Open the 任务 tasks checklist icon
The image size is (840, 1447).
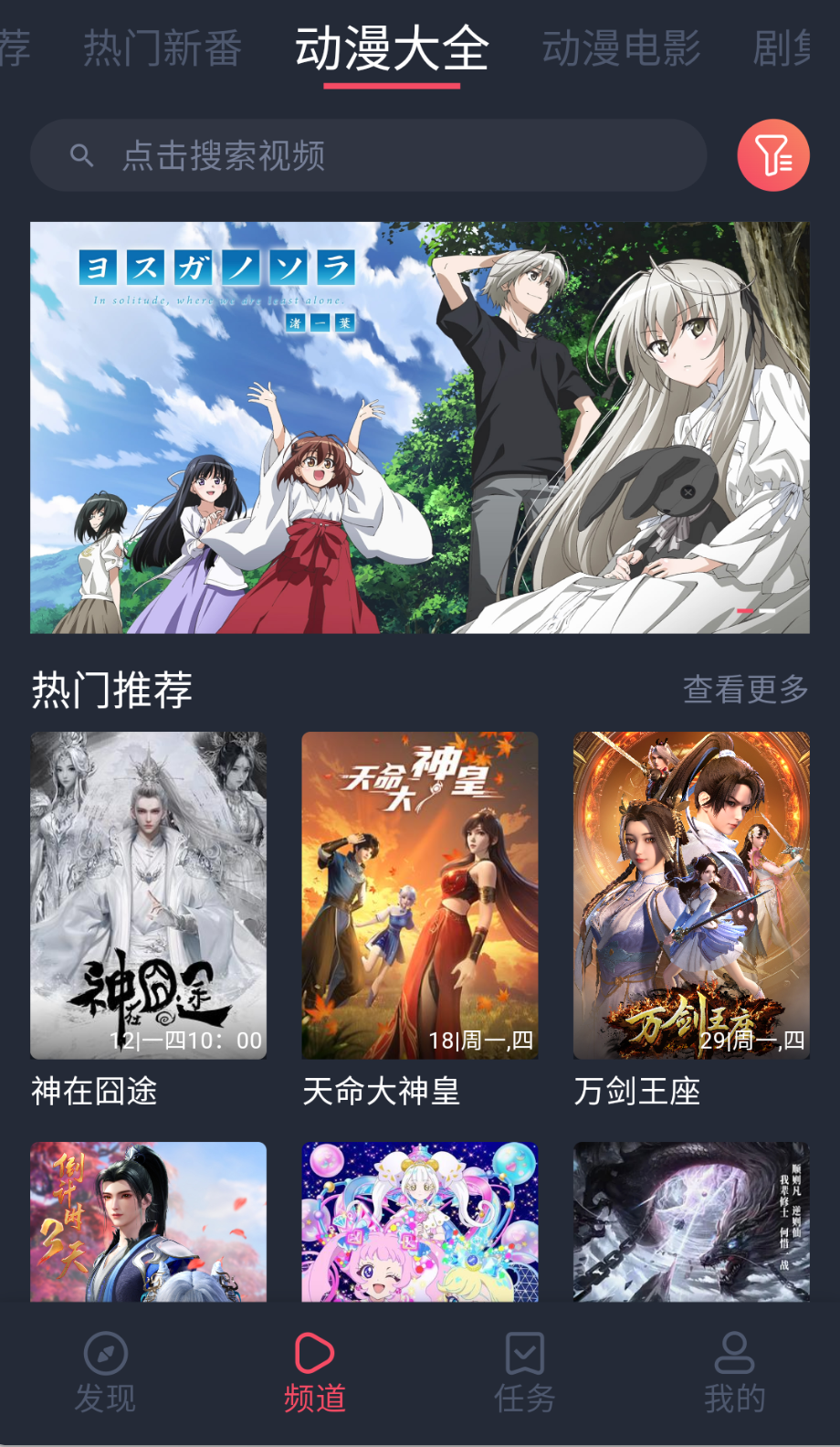(524, 1356)
